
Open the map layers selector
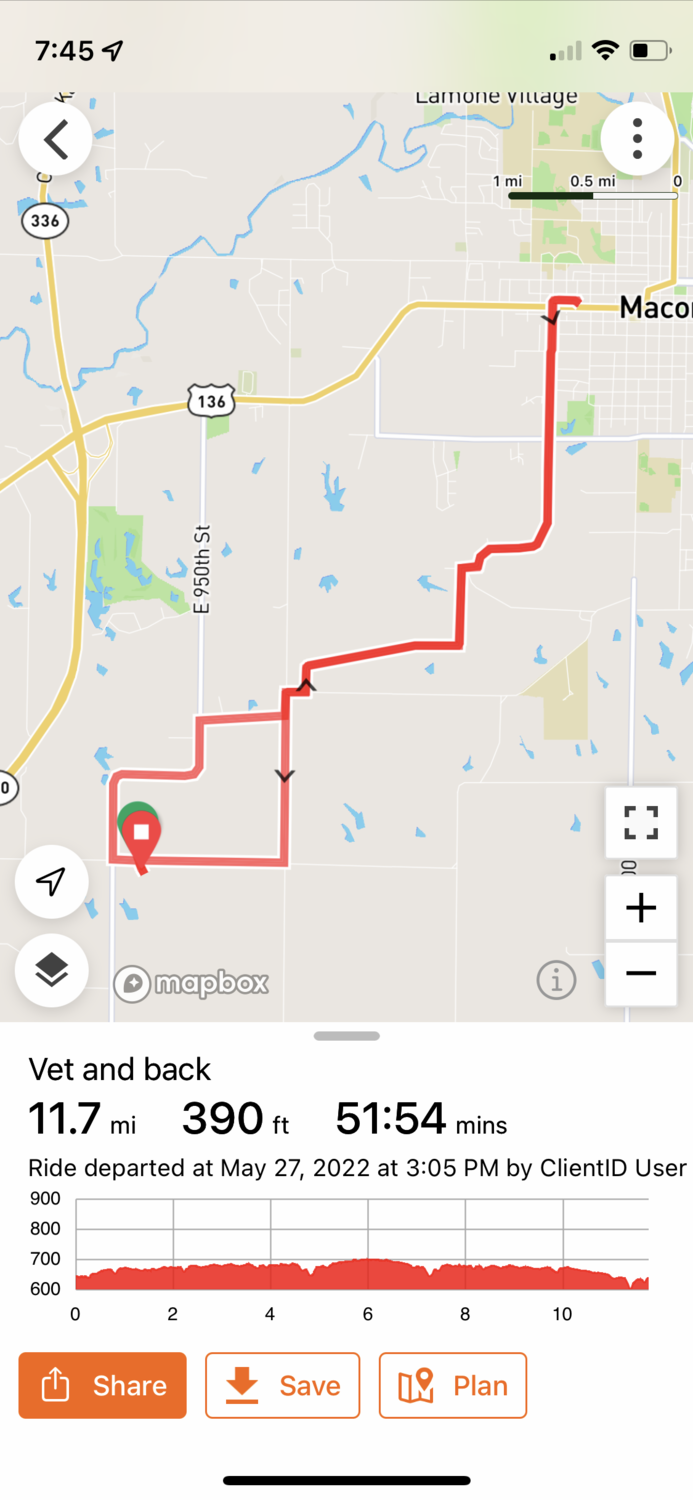tap(51, 969)
